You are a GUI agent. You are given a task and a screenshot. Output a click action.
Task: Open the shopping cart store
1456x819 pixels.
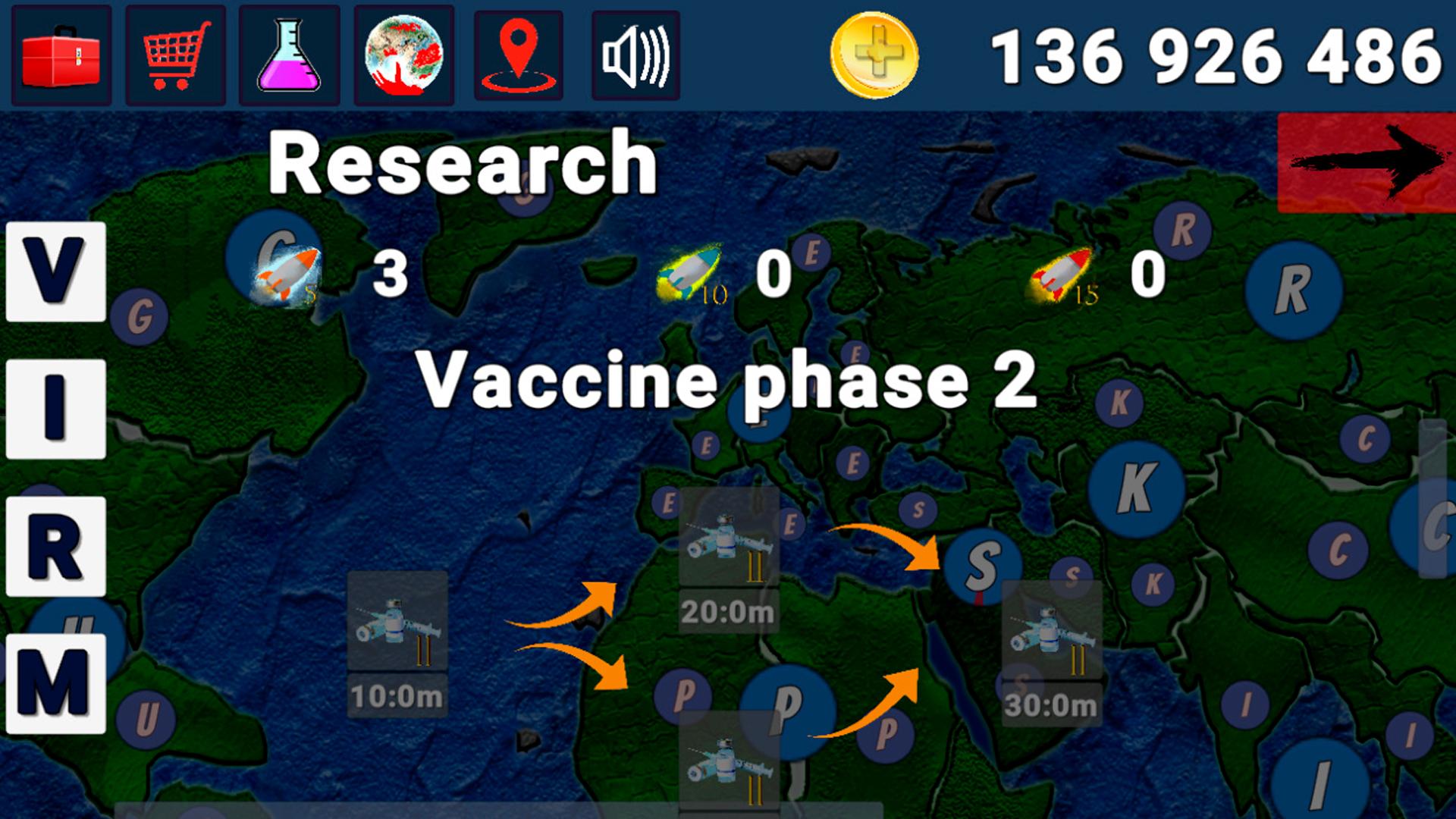tap(175, 55)
